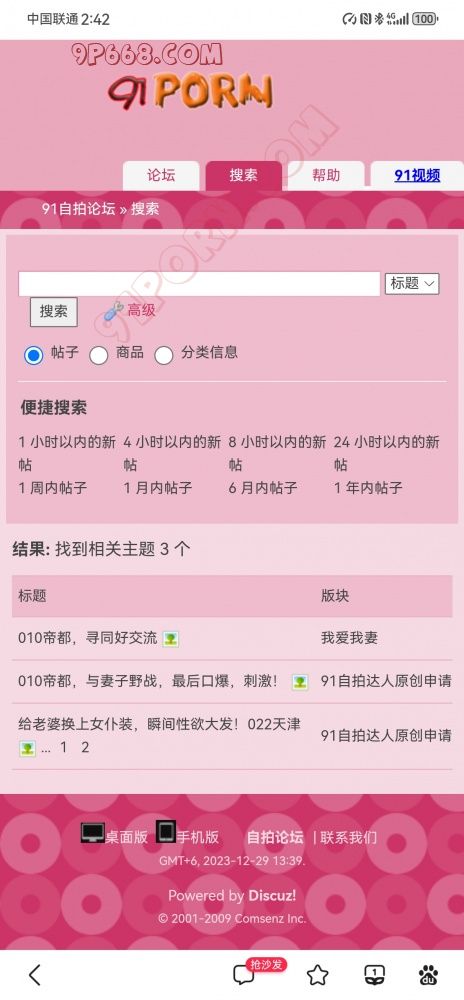The width and height of the screenshot is (464, 1000).
Task: Switch to the 论坛 tab
Action: coord(161,174)
